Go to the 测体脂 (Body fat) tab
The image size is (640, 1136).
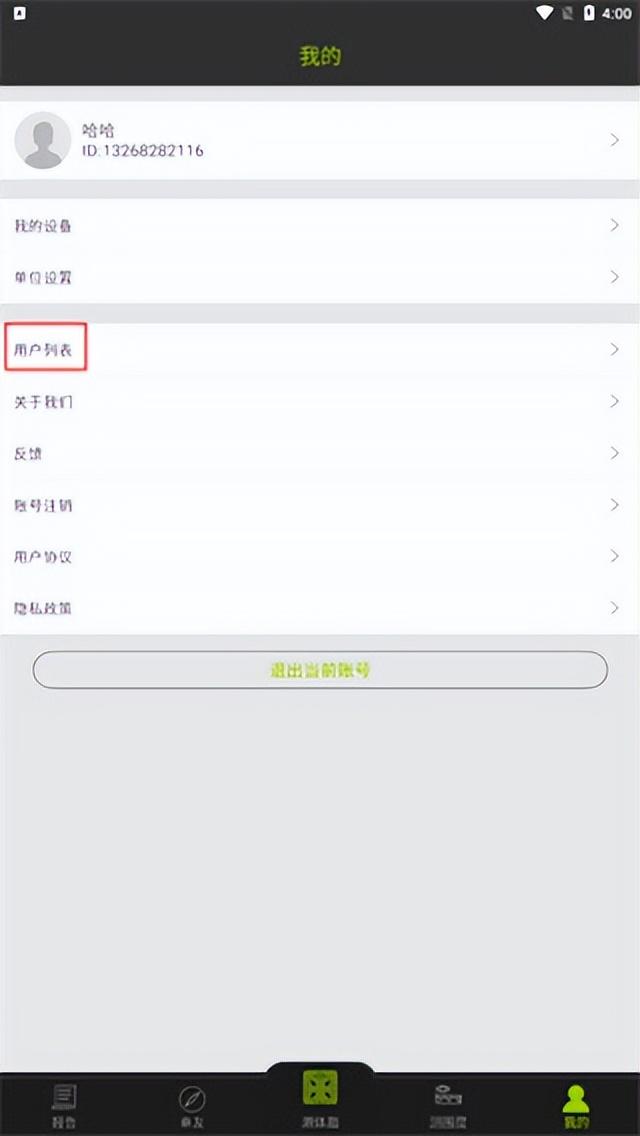point(320,1098)
